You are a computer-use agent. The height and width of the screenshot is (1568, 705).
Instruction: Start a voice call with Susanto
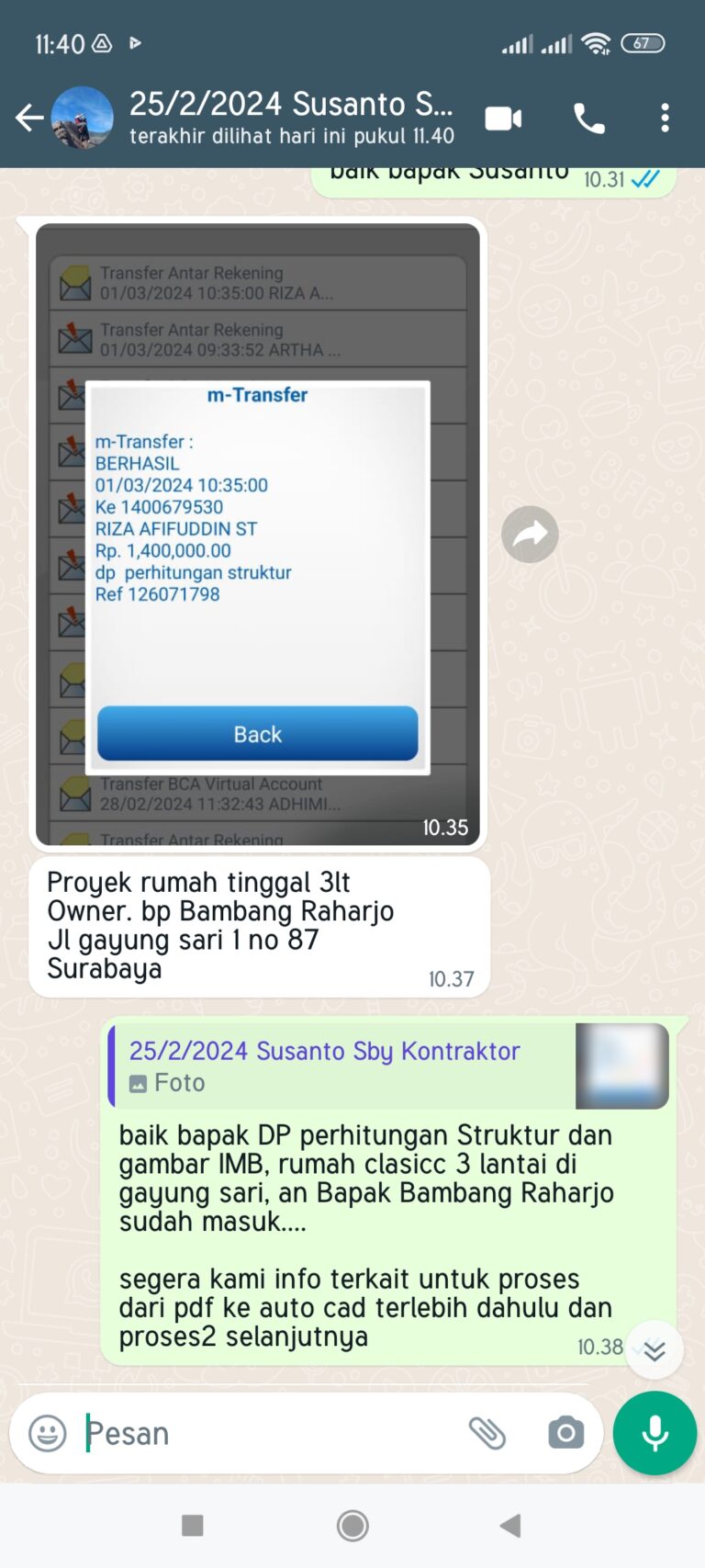(588, 118)
